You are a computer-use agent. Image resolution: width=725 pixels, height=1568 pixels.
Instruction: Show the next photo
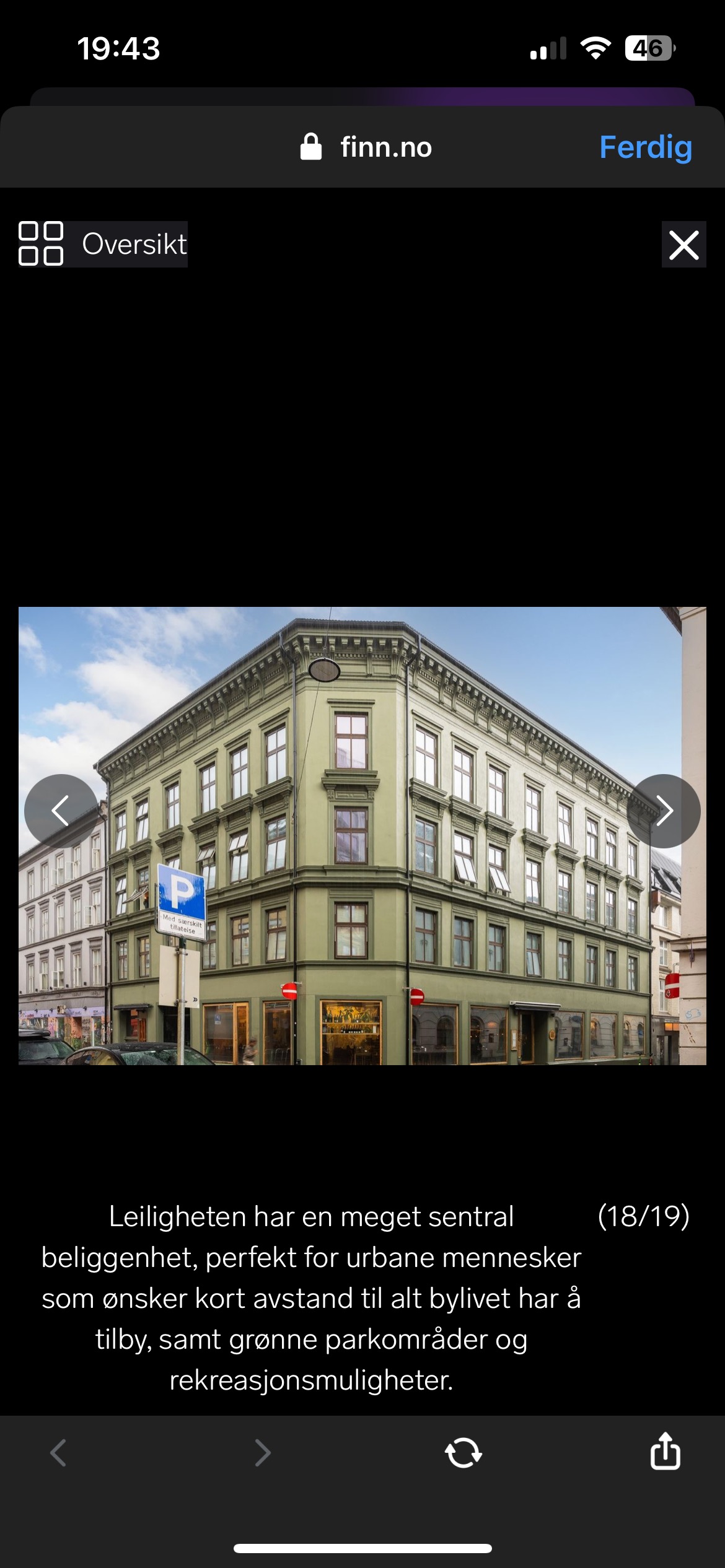pos(663,811)
